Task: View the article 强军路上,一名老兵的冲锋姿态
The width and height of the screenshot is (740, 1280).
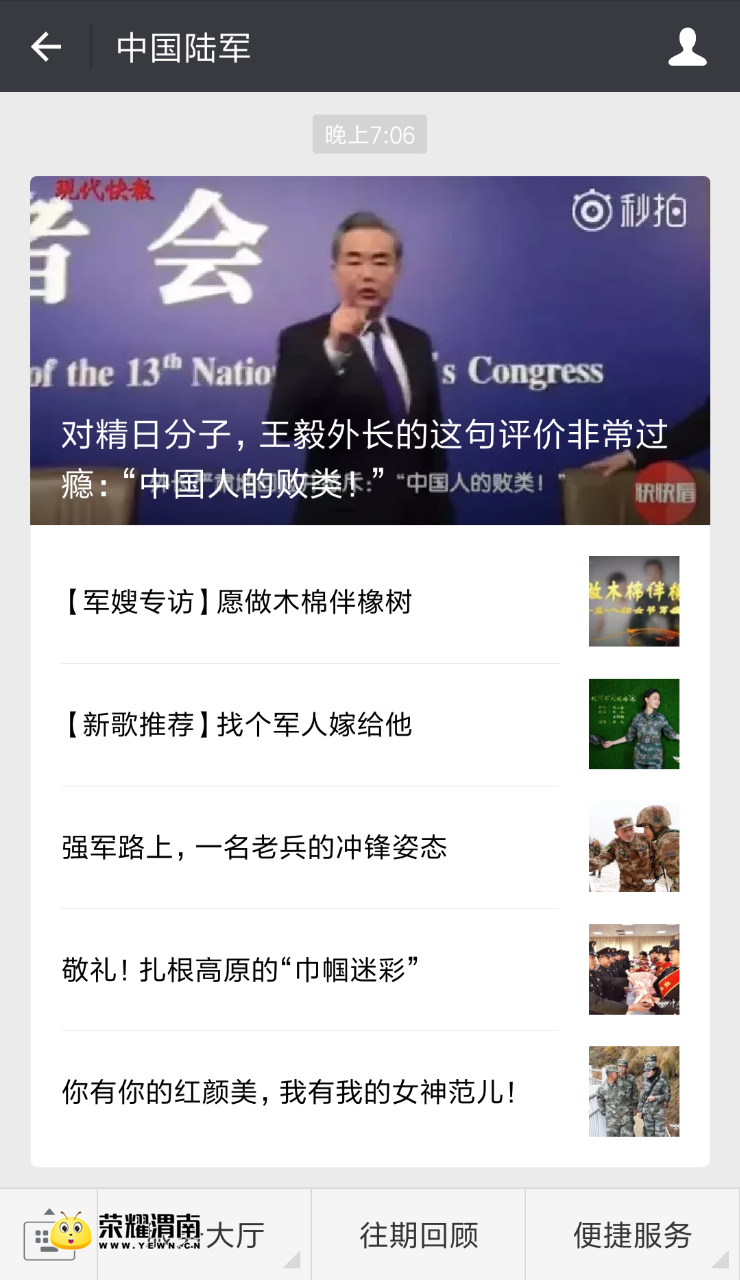Action: click(370, 848)
